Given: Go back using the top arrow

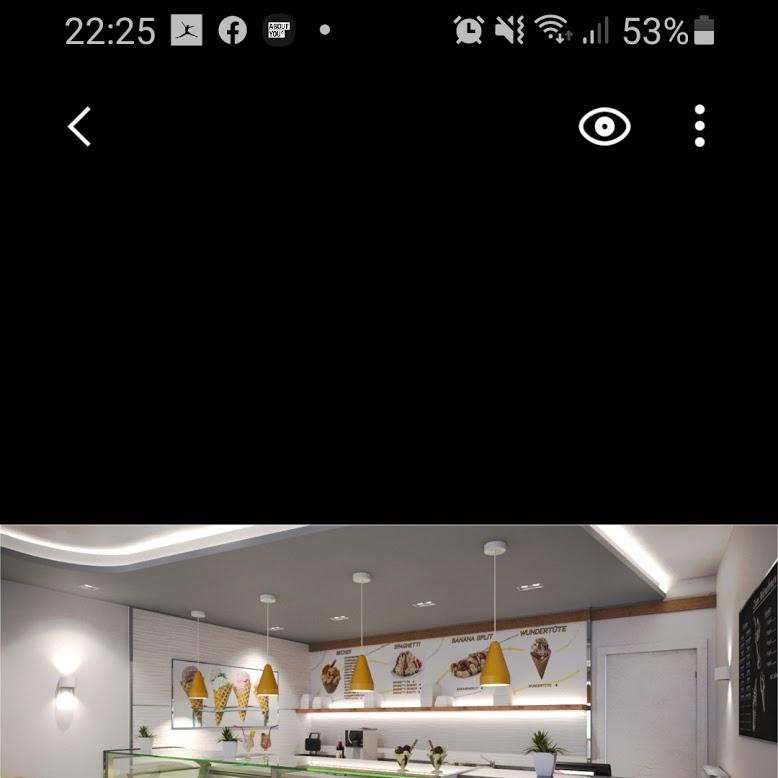Looking at the screenshot, I should pyautogui.click(x=79, y=127).
